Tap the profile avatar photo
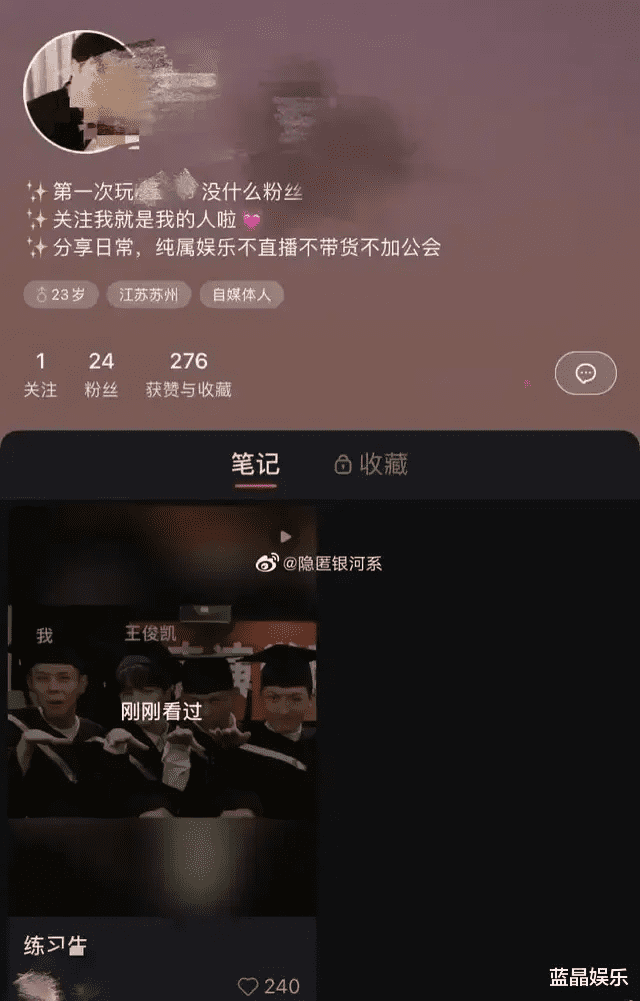Screen dimensions: 640x1001 (75, 92)
